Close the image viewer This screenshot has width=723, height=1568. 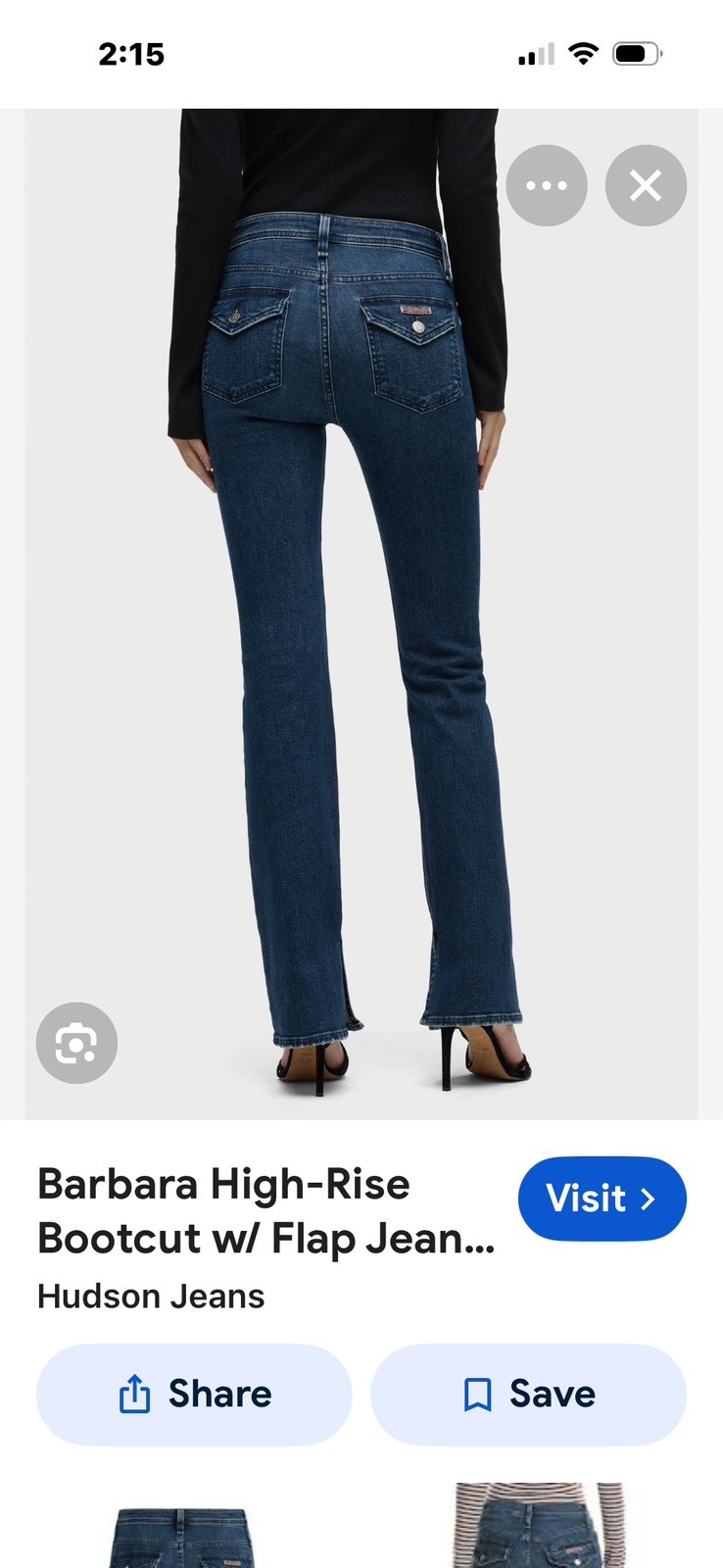pos(646,185)
